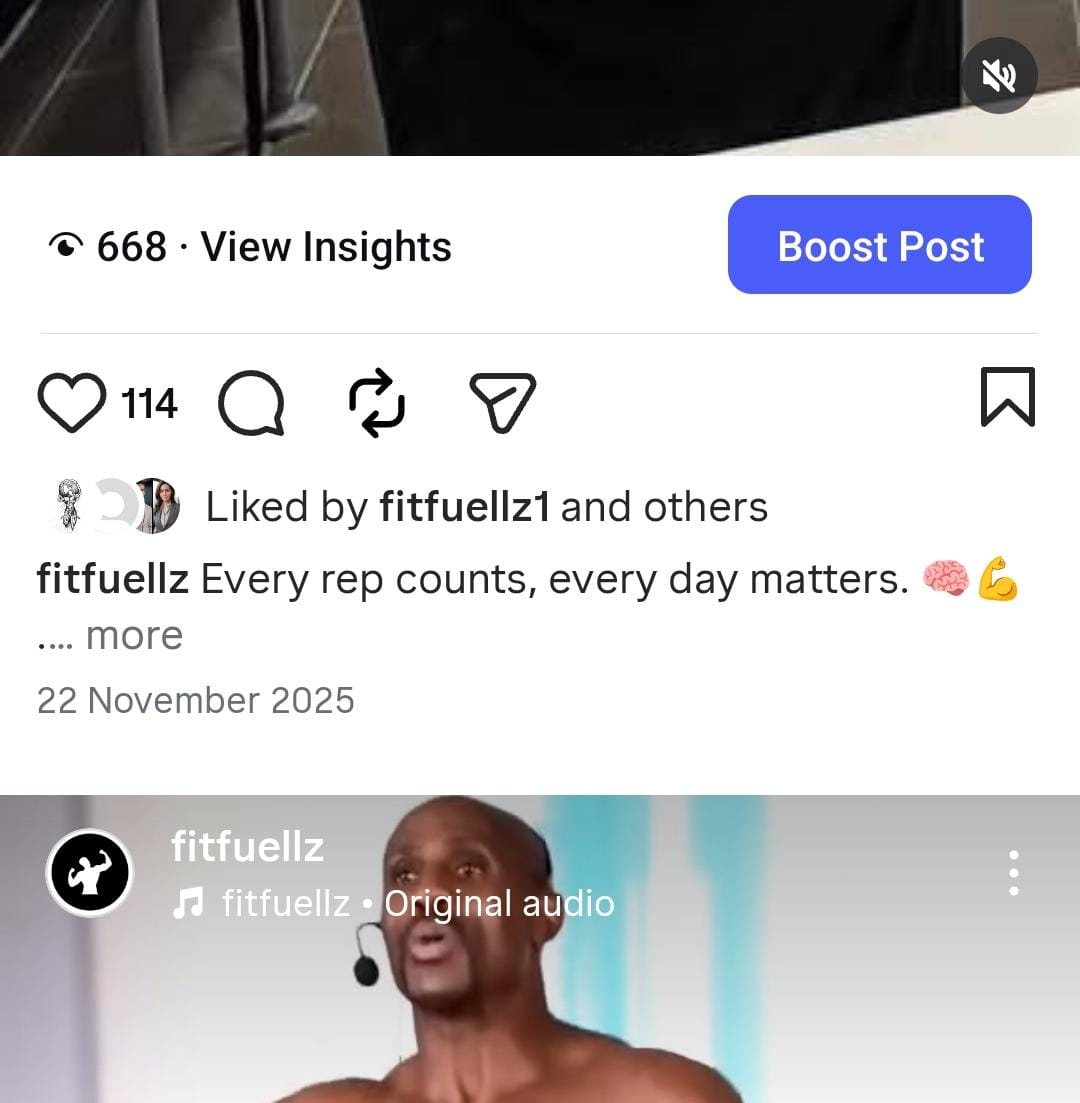Open the comments on the post
This screenshot has height=1103, width=1080.
point(251,404)
